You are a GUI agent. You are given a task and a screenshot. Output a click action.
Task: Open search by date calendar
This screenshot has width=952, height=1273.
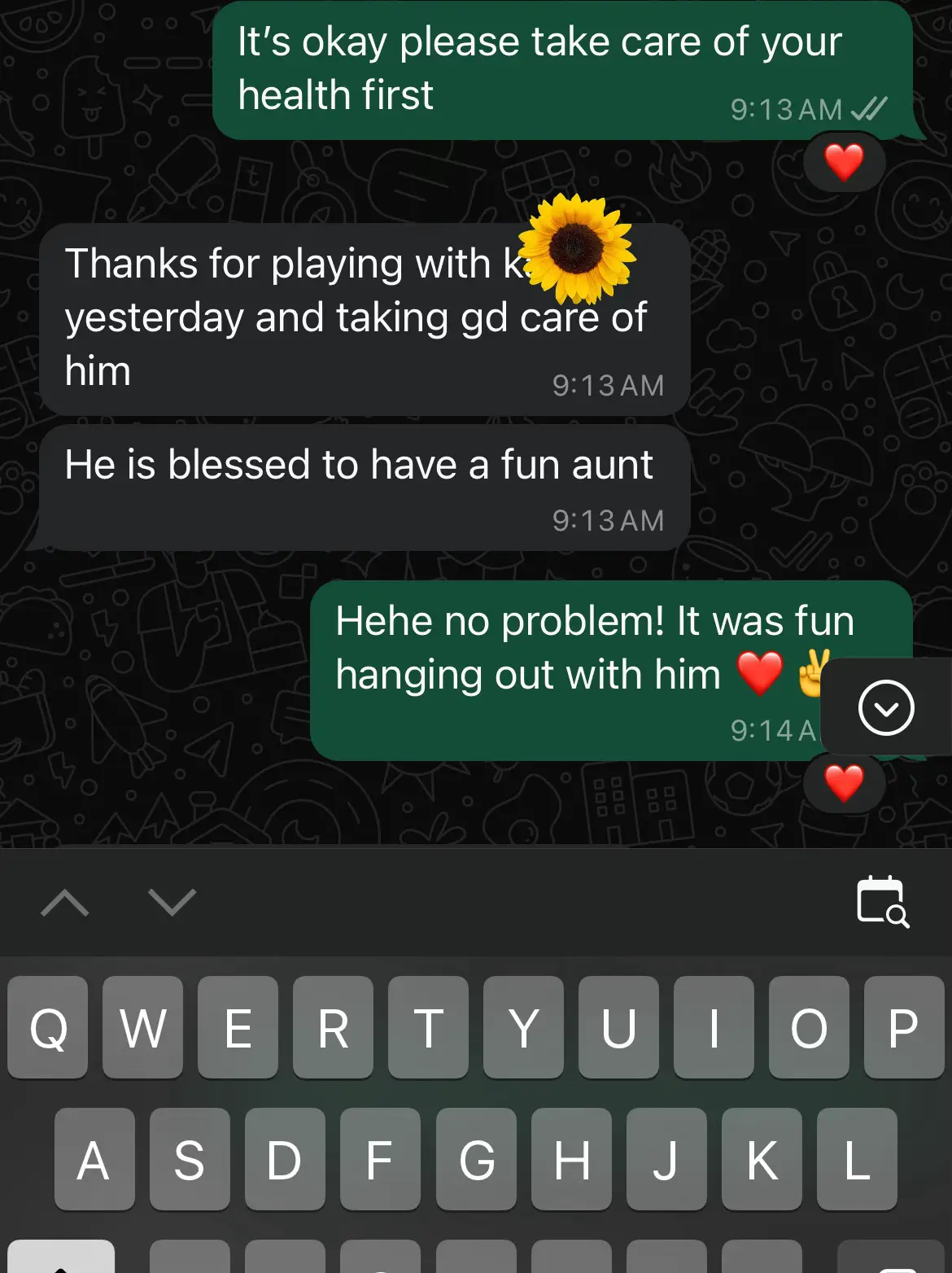tap(883, 902)
